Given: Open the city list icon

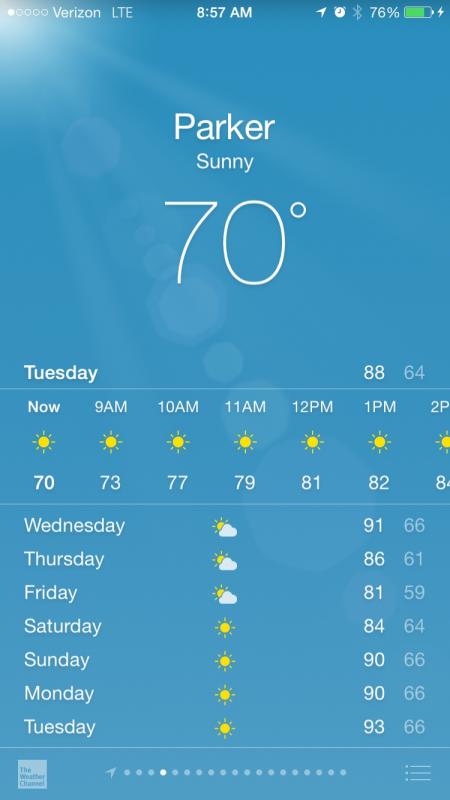Looking at the screenshot, I should pos(418,773).
